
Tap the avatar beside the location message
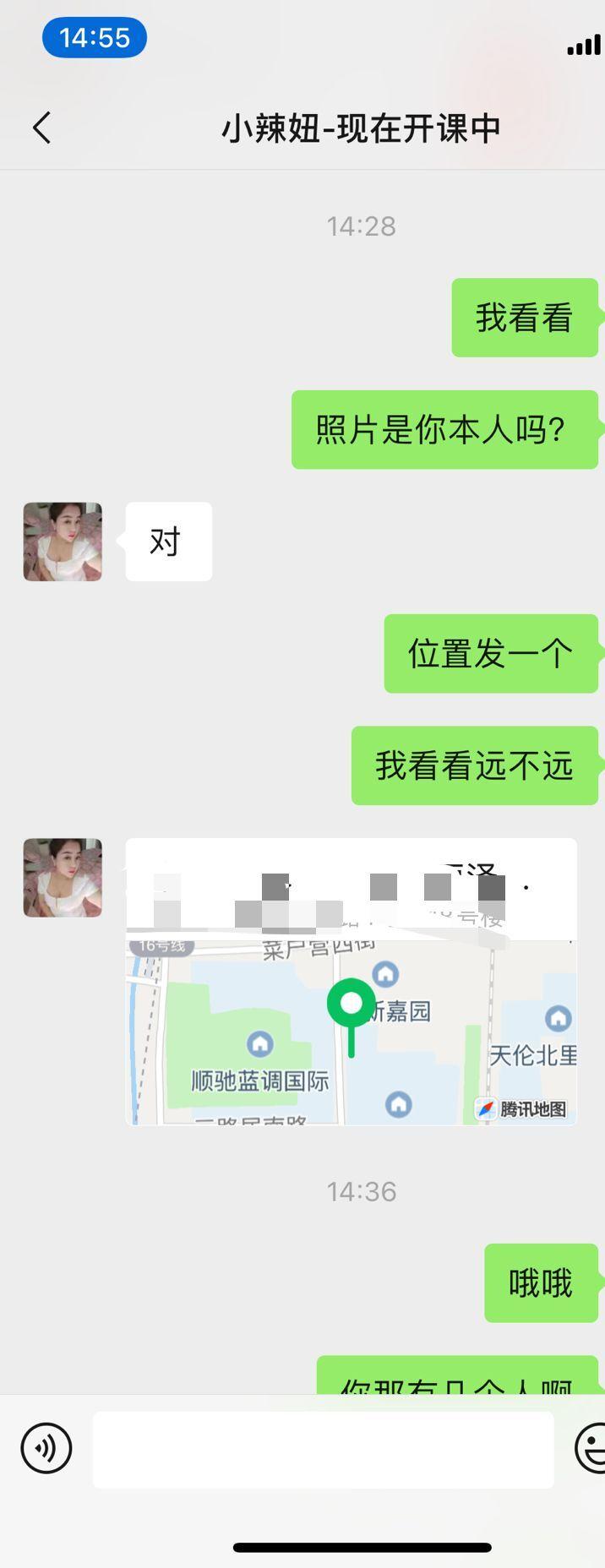pyautogui.click(x=63, y=877)
